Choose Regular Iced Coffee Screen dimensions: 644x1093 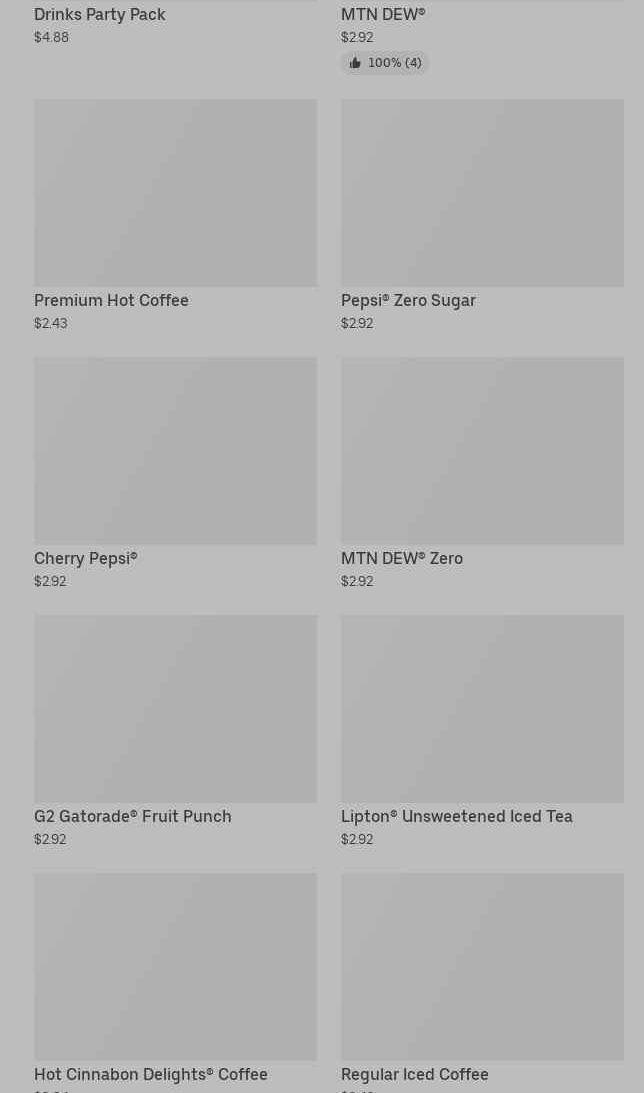(x=482, y=967)
